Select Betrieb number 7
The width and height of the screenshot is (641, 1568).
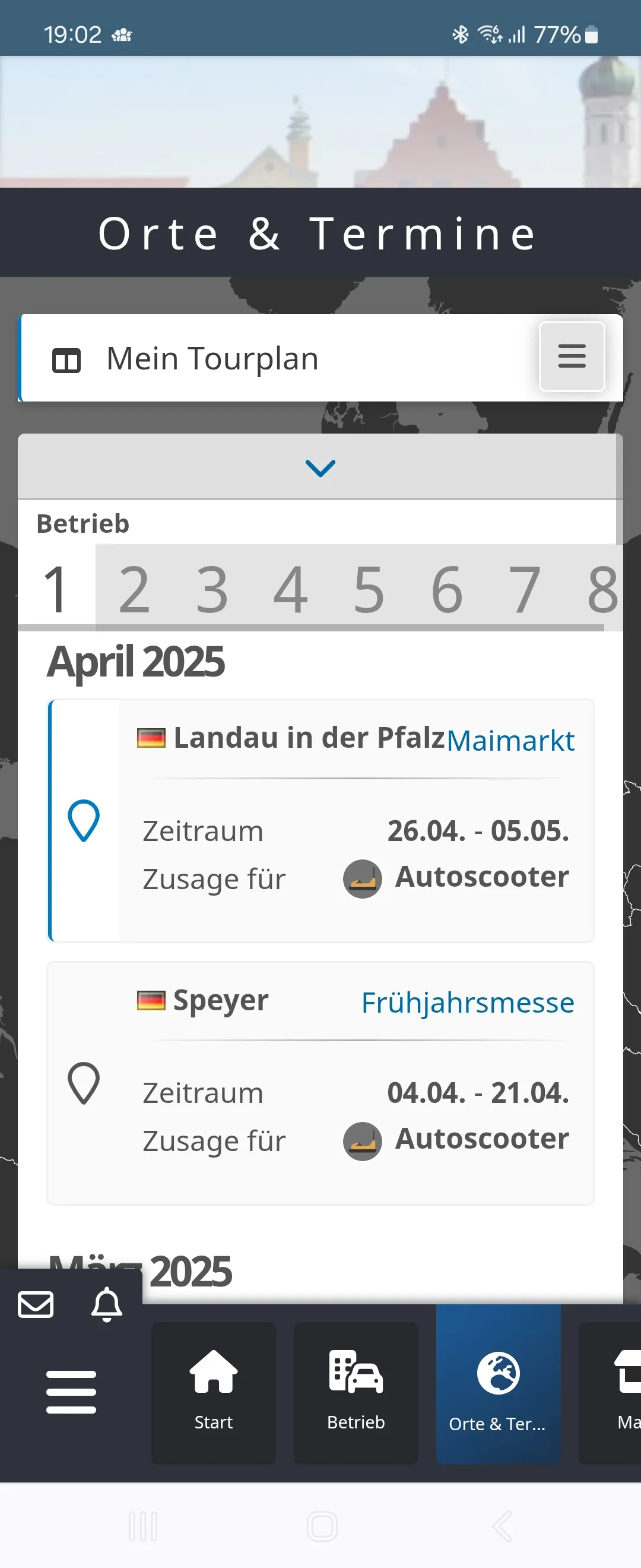(524, 589)
